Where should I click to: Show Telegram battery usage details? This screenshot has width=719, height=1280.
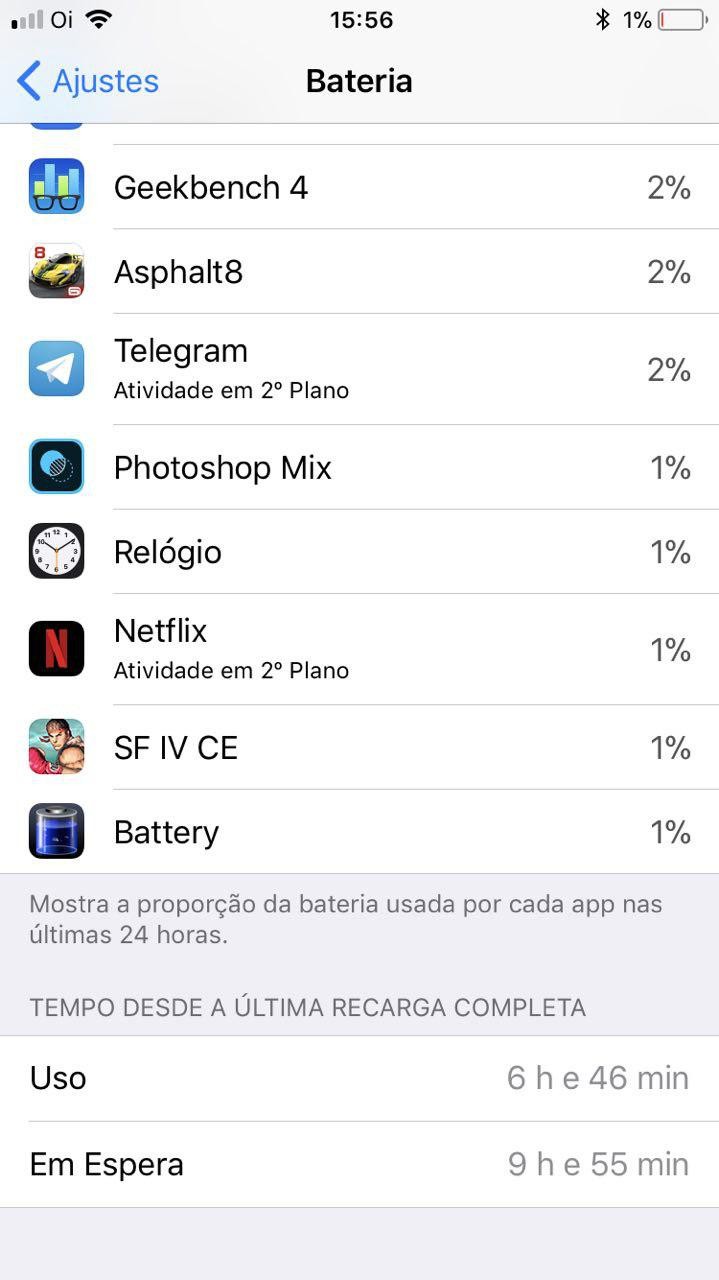click(x=360, y=369)
